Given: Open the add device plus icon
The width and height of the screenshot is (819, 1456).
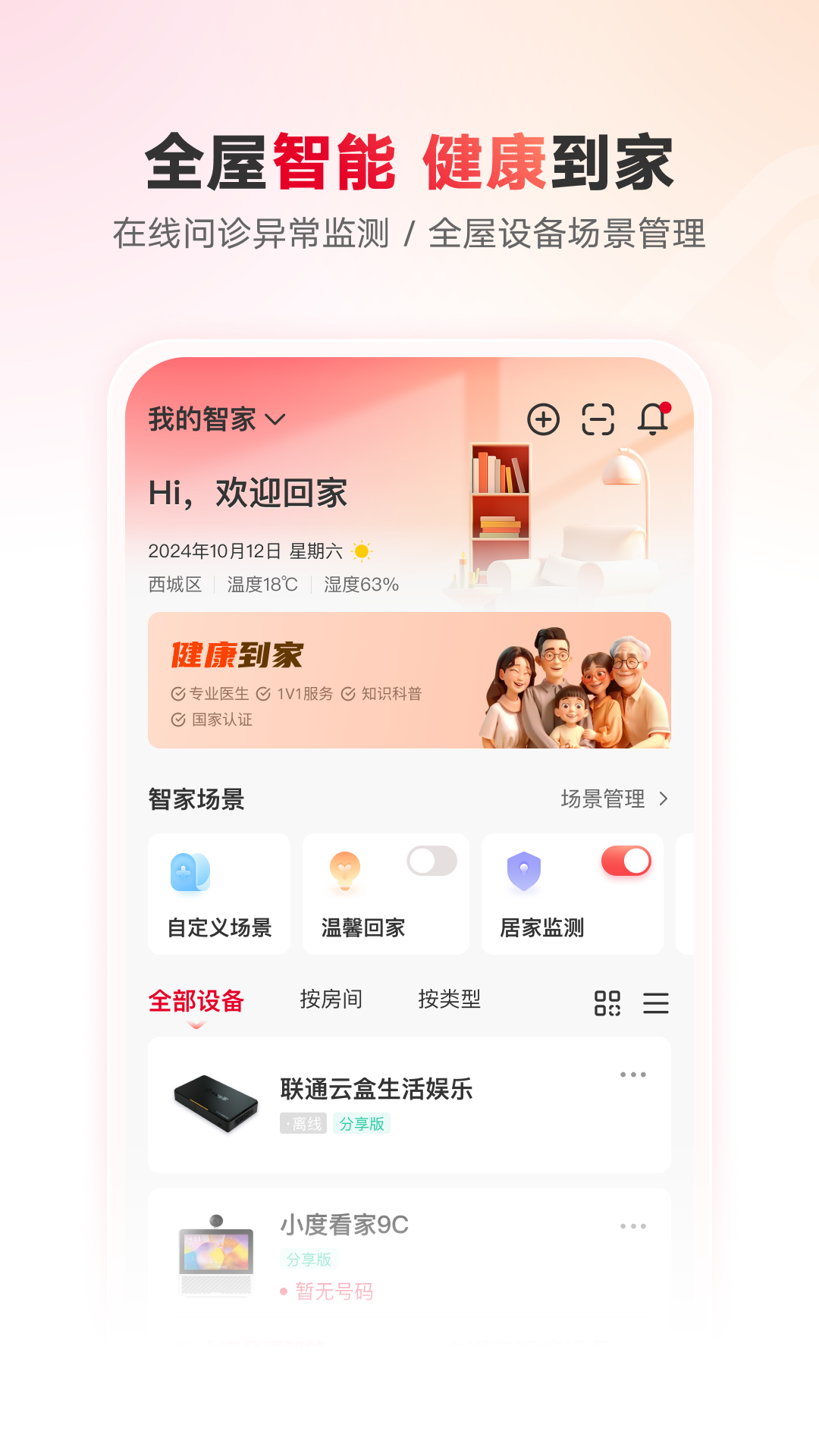Looking at the screenshot, I should point(544,418).
